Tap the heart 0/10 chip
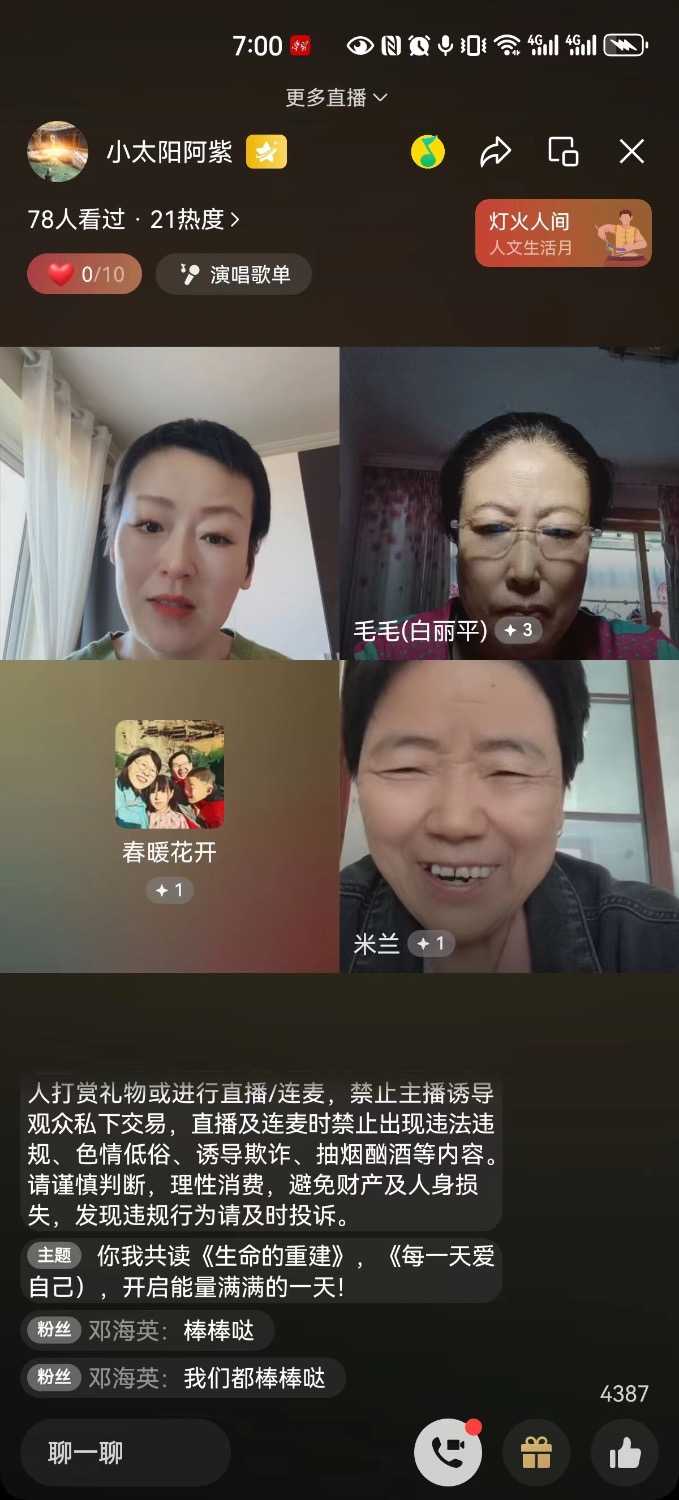The height and width of the screenshot is (1500, 679). point(85,274)
